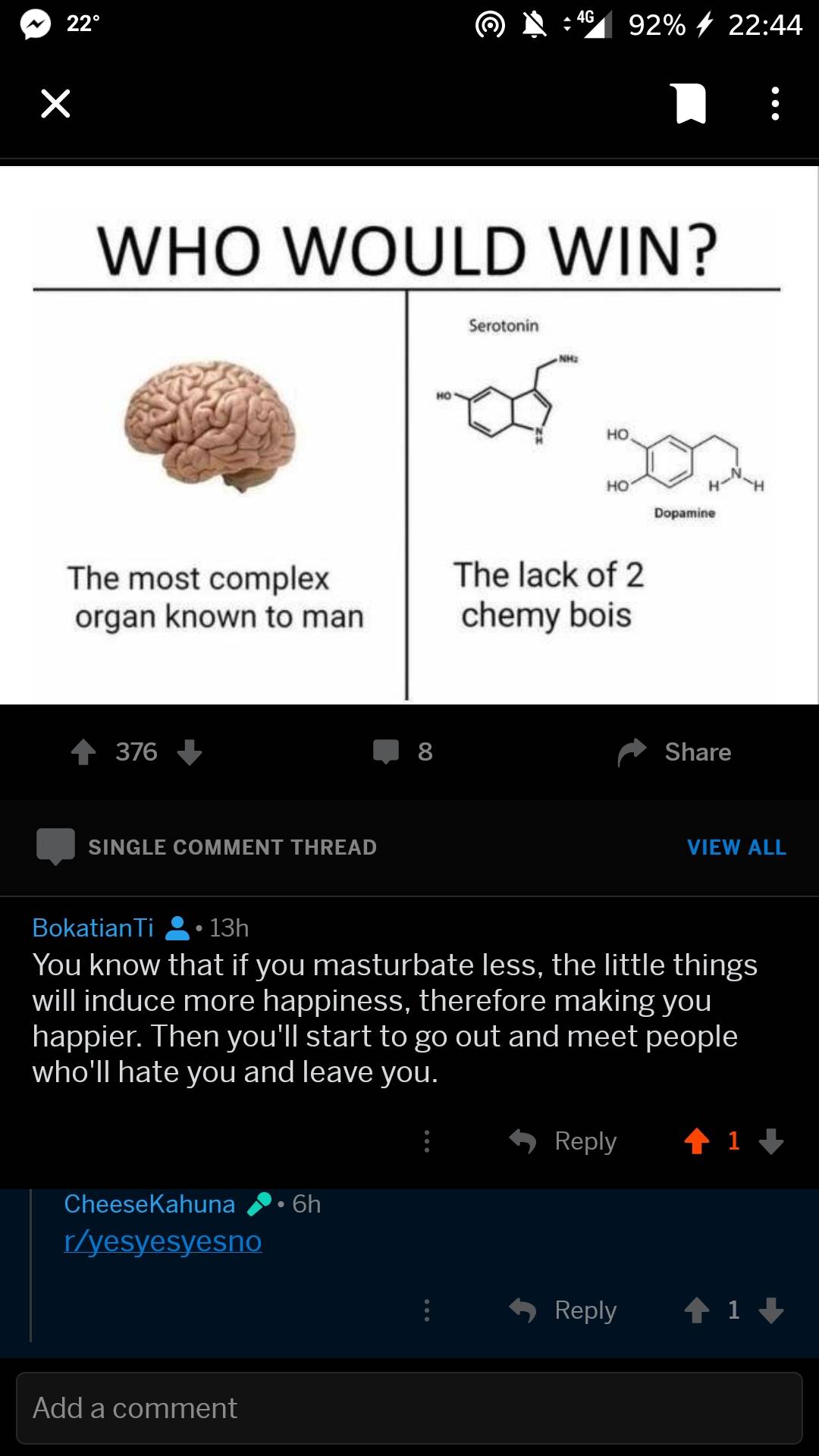Open the comments via the speech bubble icon
819x1456 pixels.
pos(387,752)
